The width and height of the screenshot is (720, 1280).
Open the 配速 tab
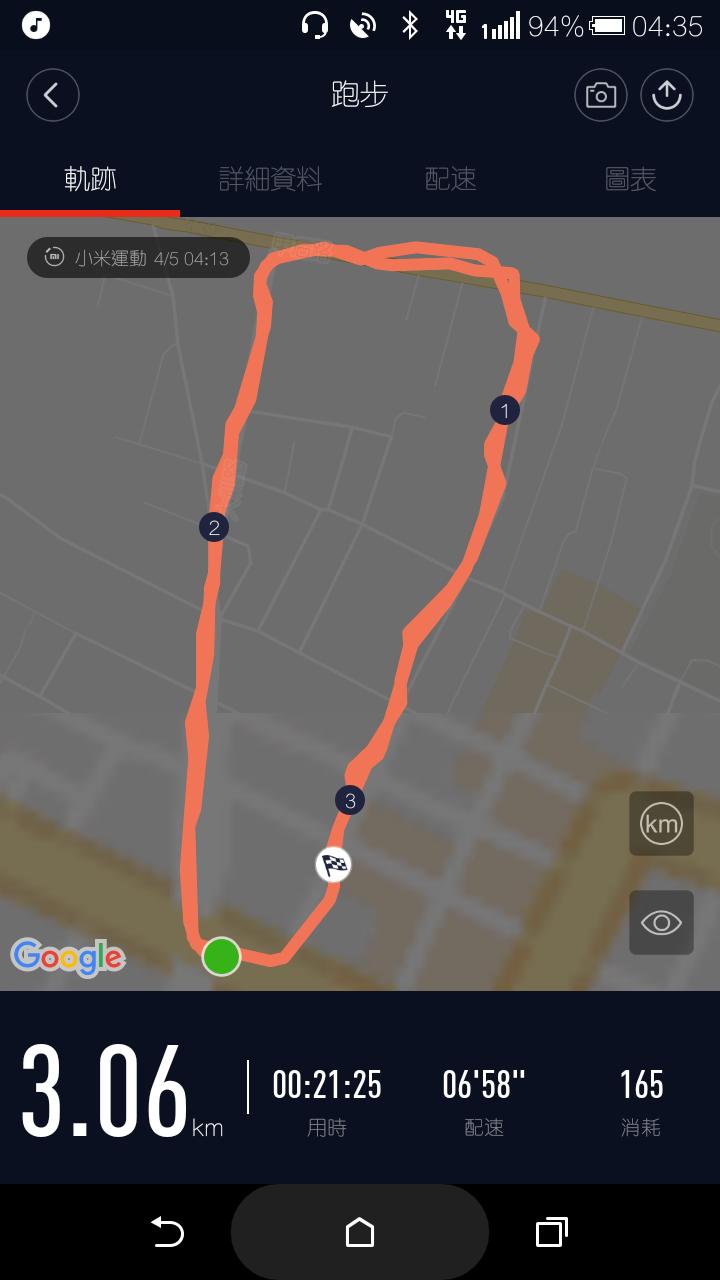[450, 179]
